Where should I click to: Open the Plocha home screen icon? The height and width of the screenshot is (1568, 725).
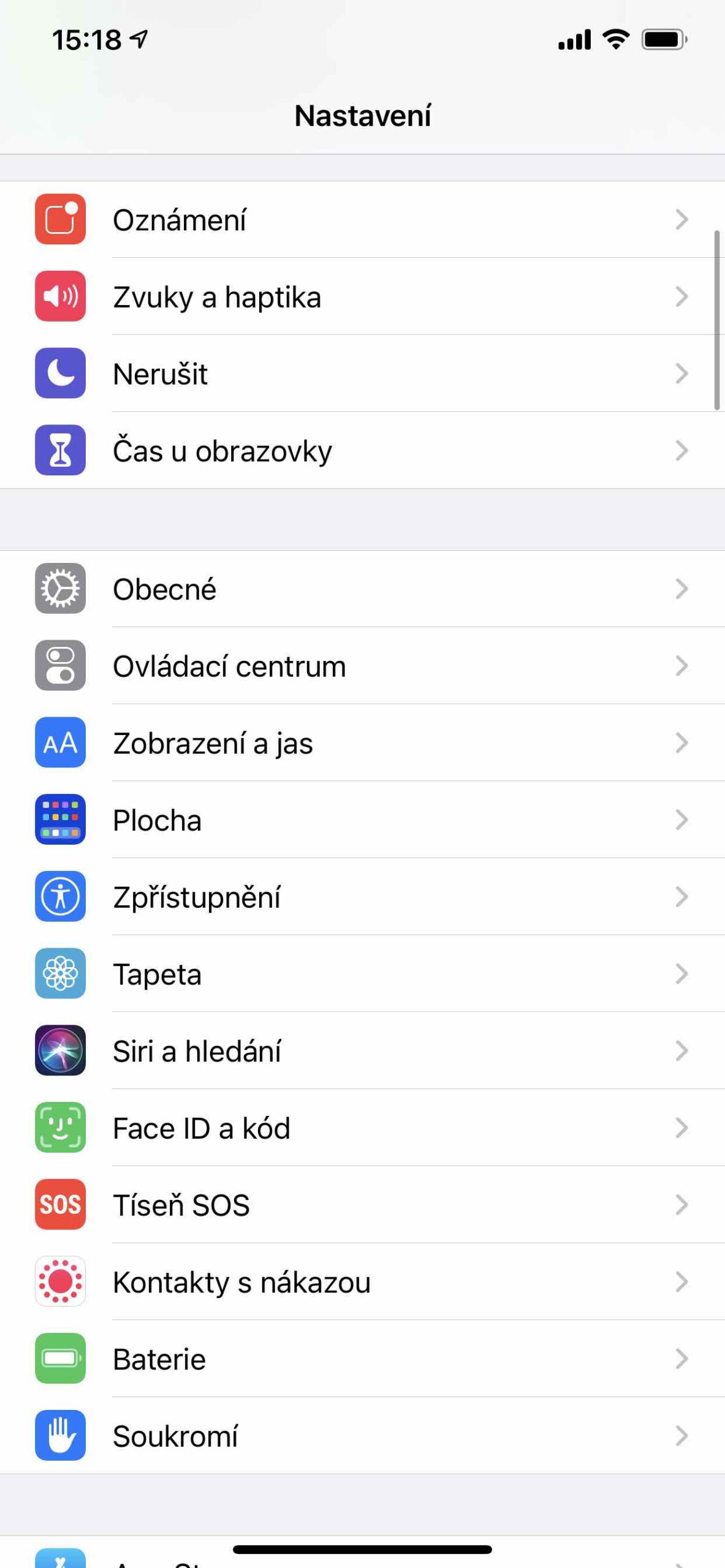(60, 820)
